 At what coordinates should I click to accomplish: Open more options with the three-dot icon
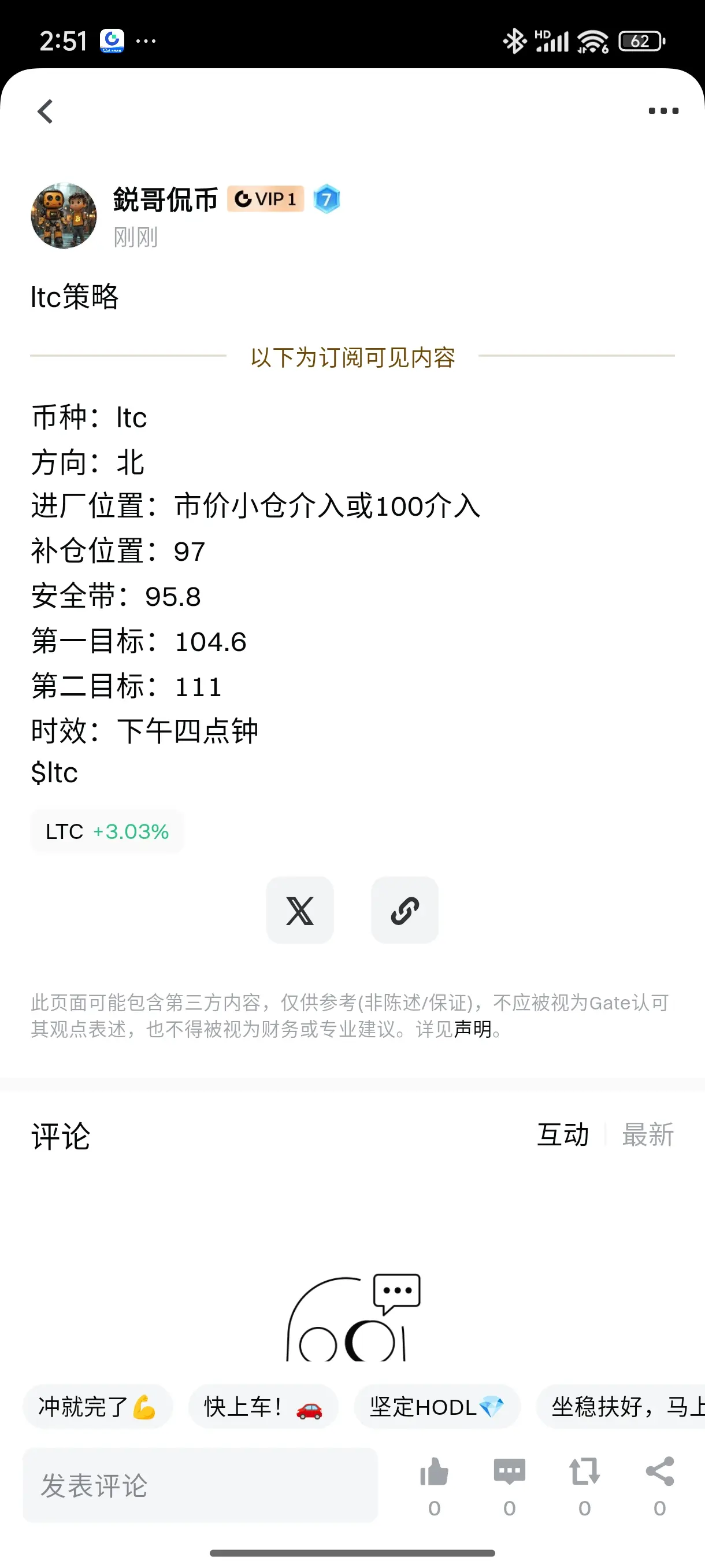pyautogui.click(x=662, y=111)
